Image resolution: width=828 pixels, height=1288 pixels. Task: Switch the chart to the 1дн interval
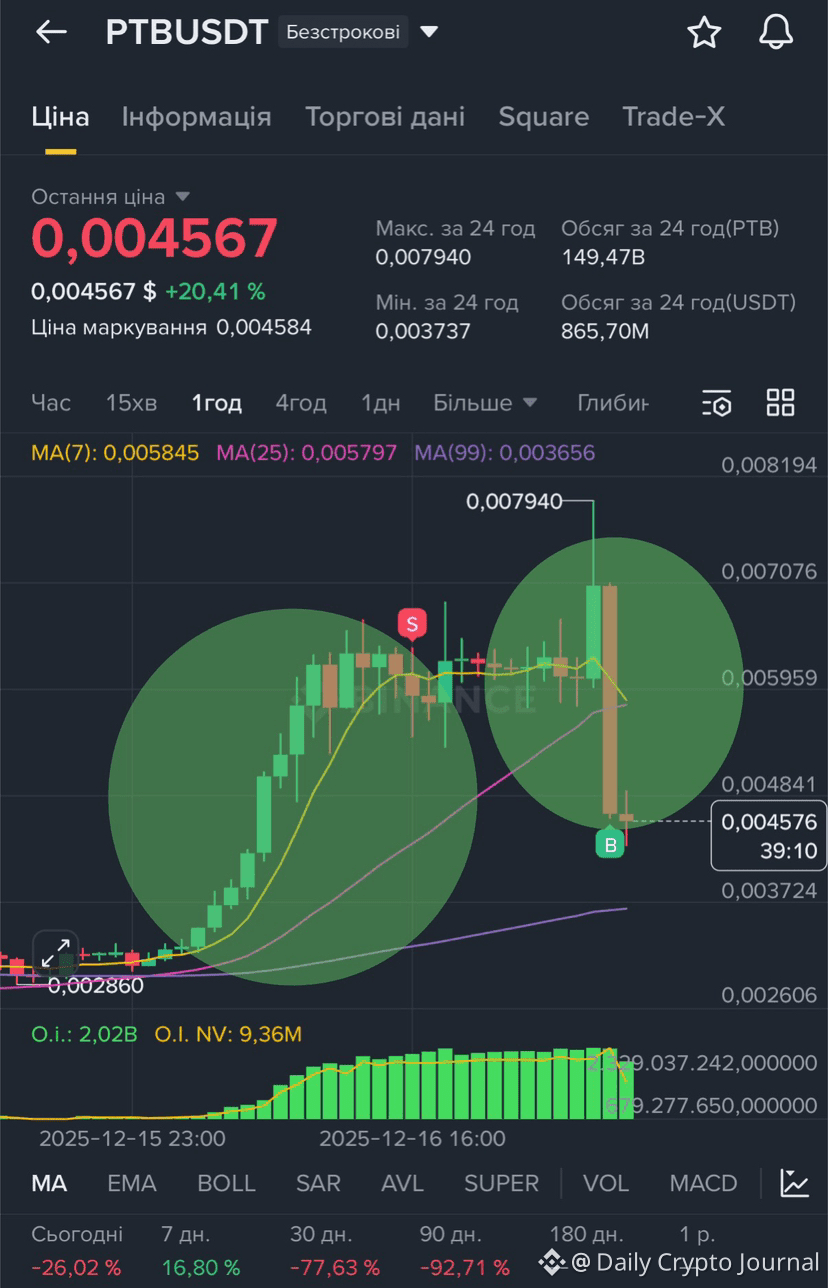coord(380,403)
